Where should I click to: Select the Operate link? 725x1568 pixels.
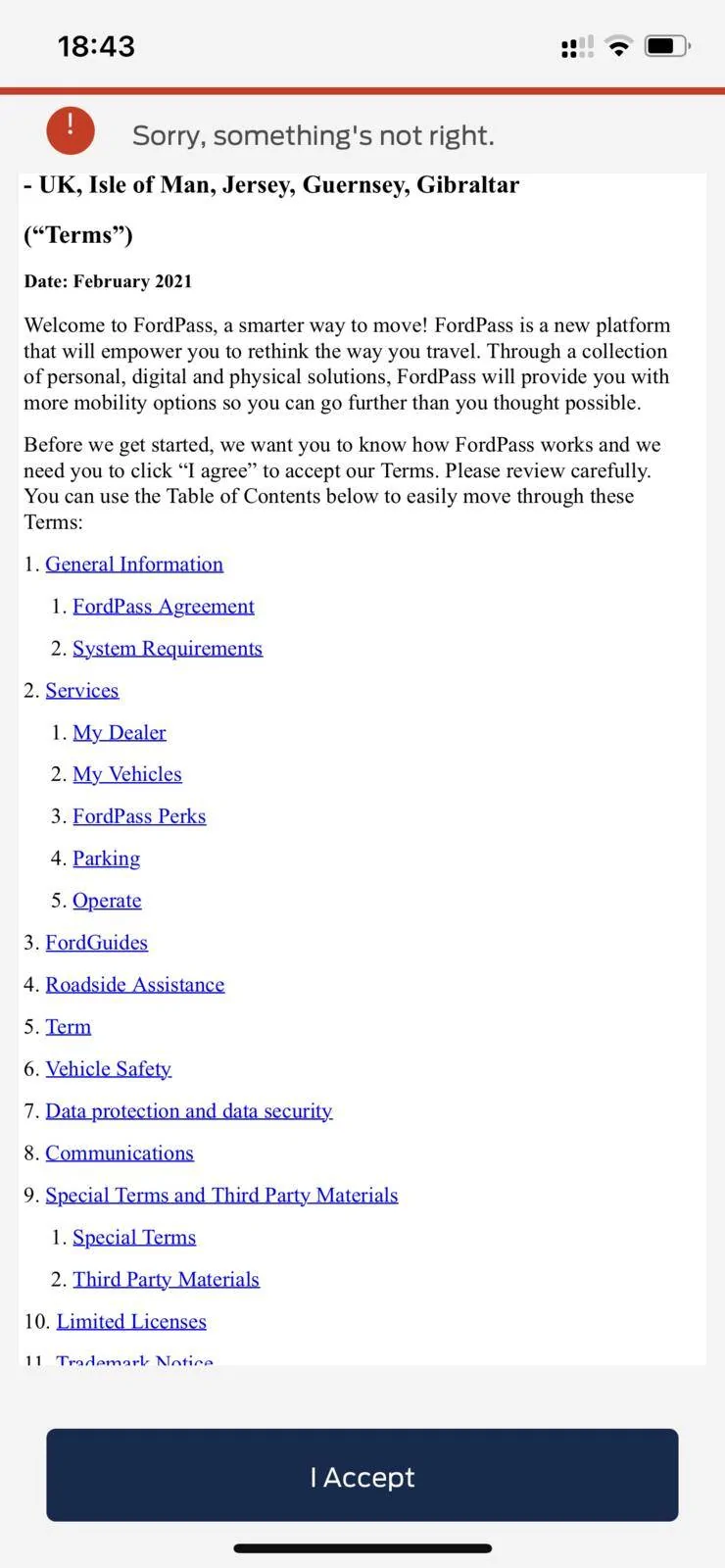pyautogui.click(x=107, y=902)
